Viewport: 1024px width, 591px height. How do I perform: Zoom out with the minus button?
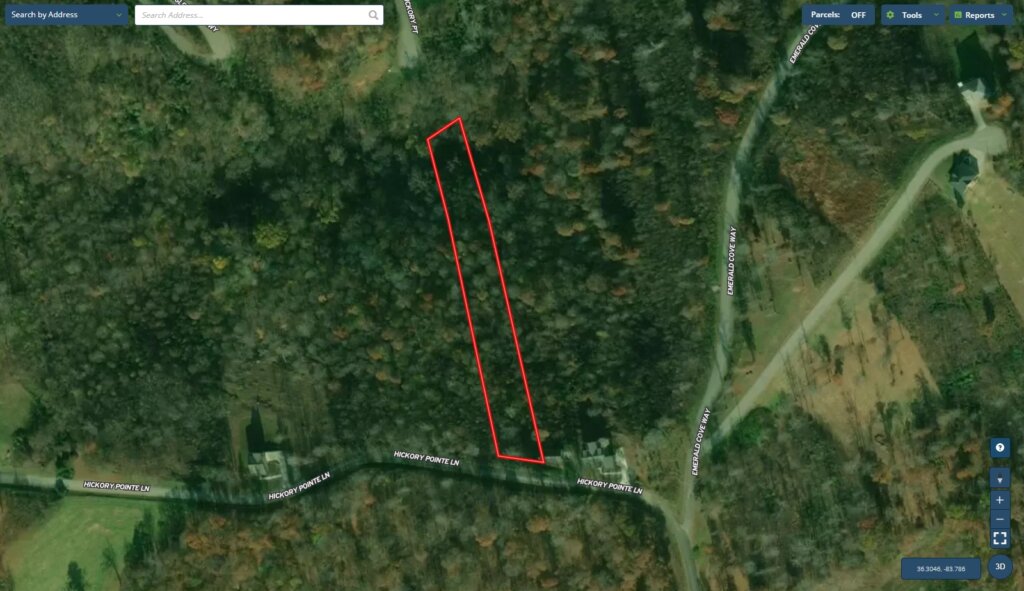tap(1000, 519)
